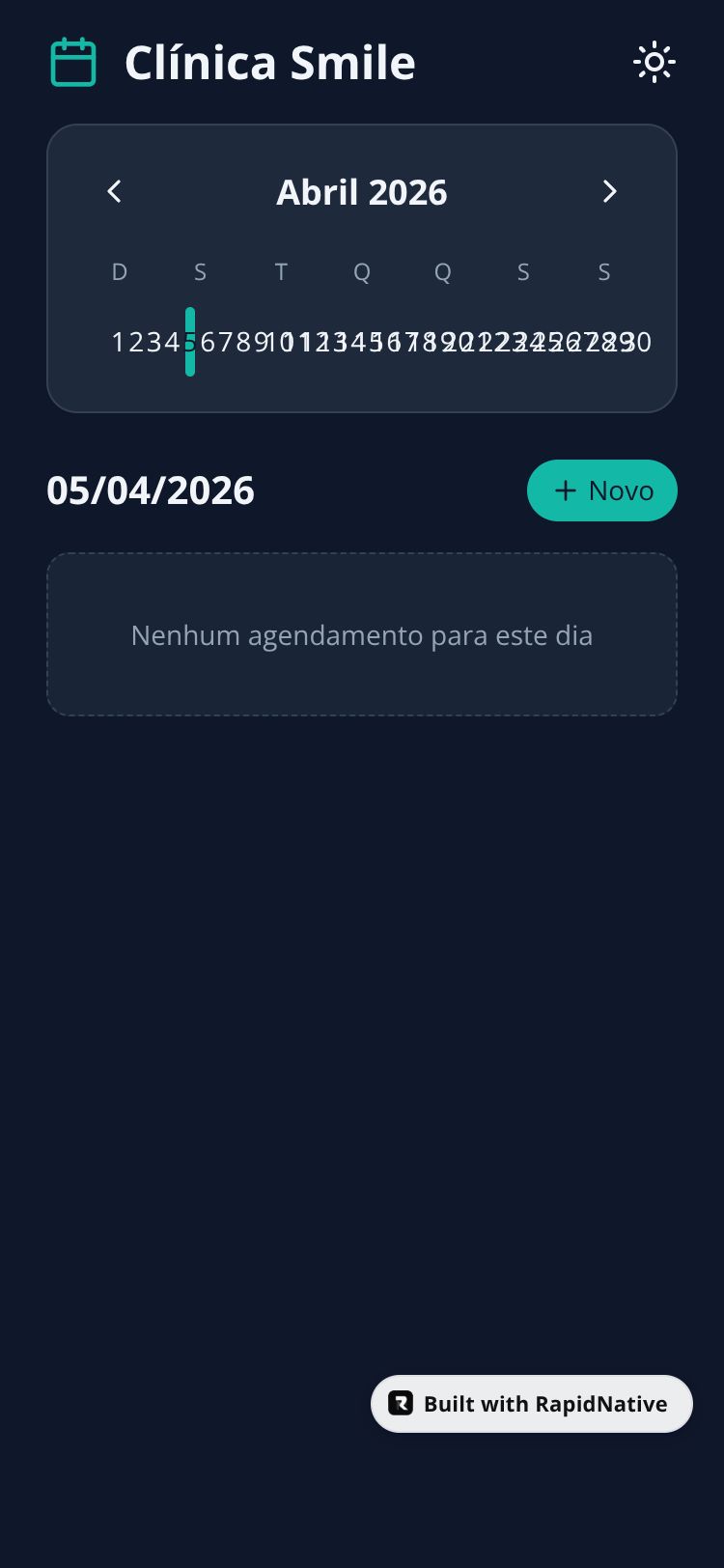Screen dimensions: 724x1568
Task: Toggle the light theme sun icon
Action: 654,63
